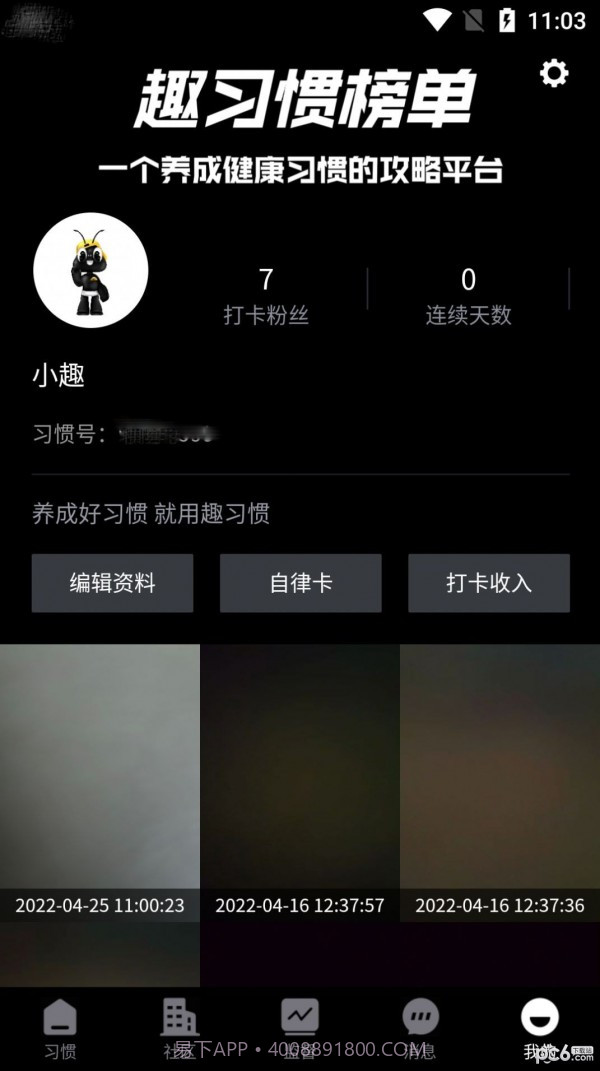This screenshot has width=600, height=1071.
Task: Open settings via the gear icon
Action: click(x=553, y=73)
